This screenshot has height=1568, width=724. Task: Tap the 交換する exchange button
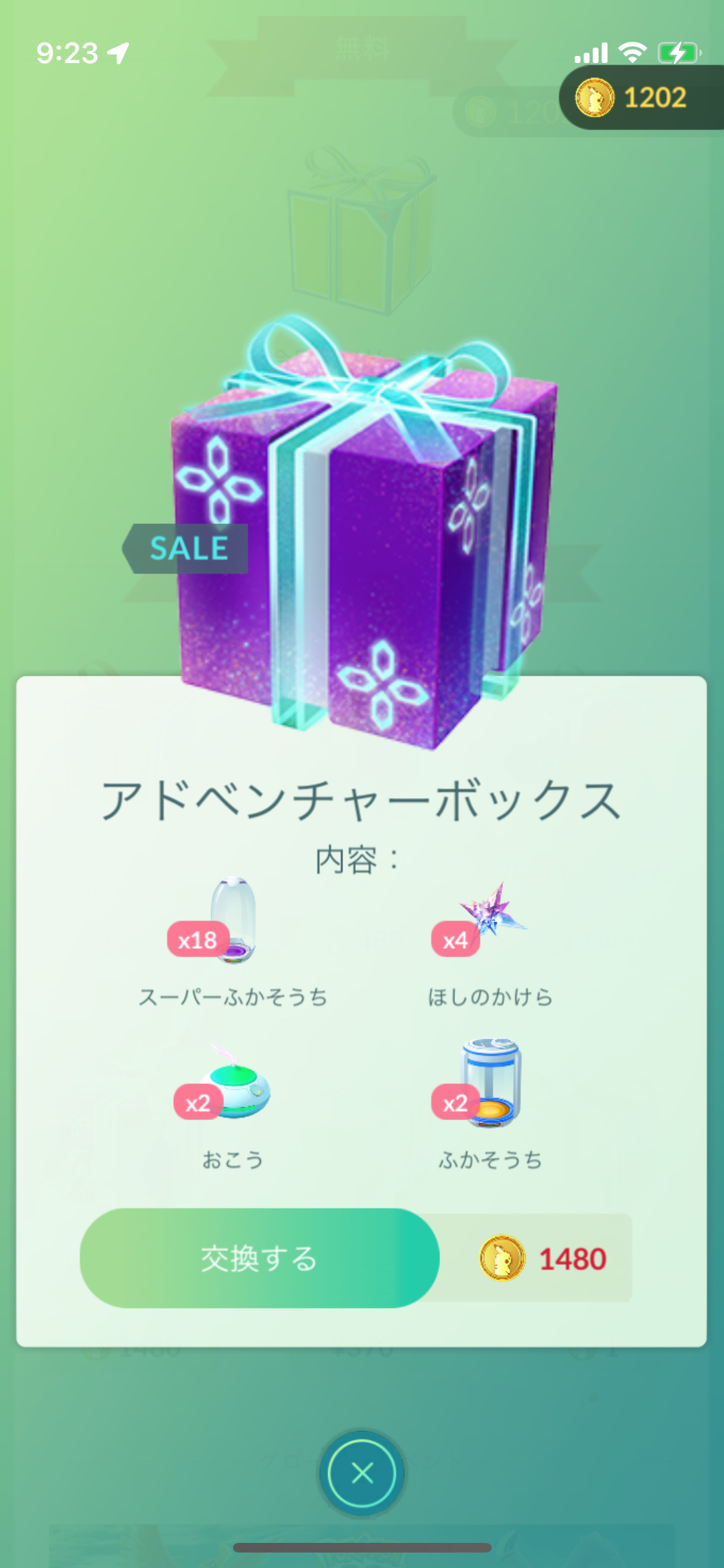tap(259, 1258)
